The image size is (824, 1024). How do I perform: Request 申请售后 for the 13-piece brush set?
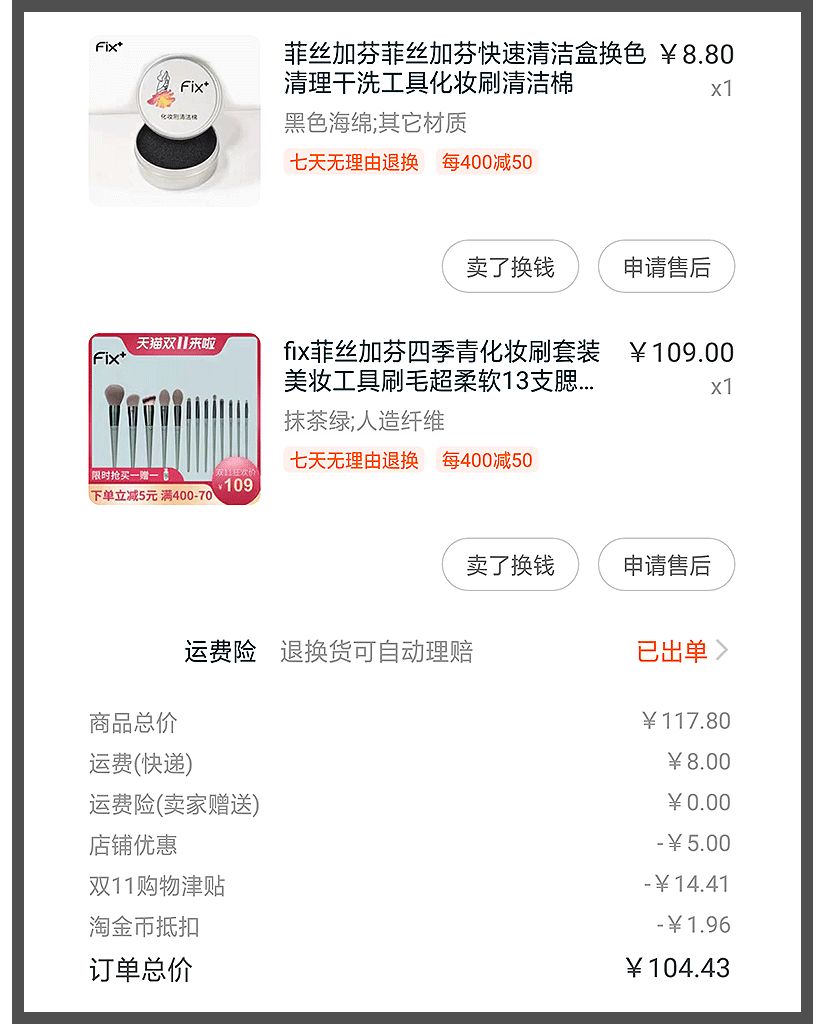point(666,565)
